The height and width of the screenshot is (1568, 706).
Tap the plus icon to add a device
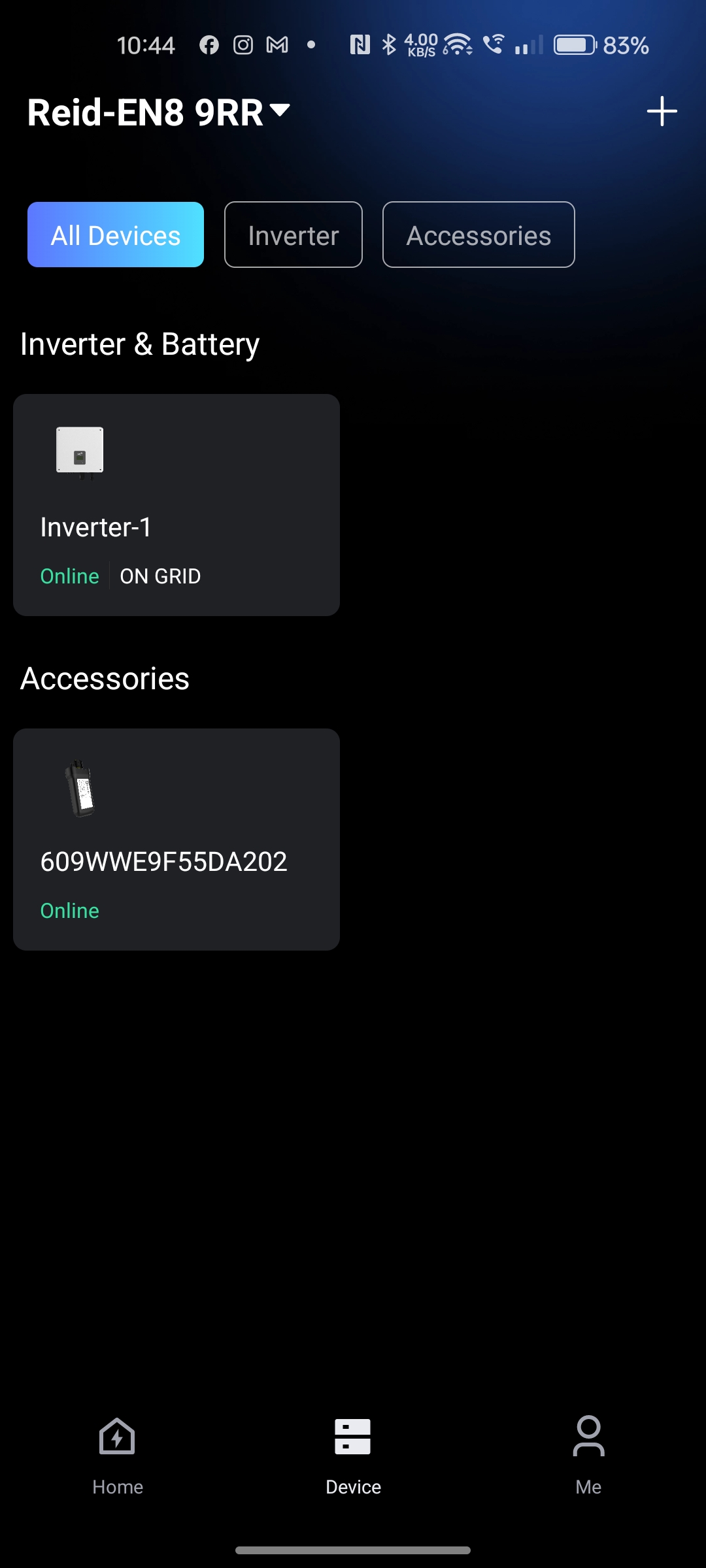662,111
